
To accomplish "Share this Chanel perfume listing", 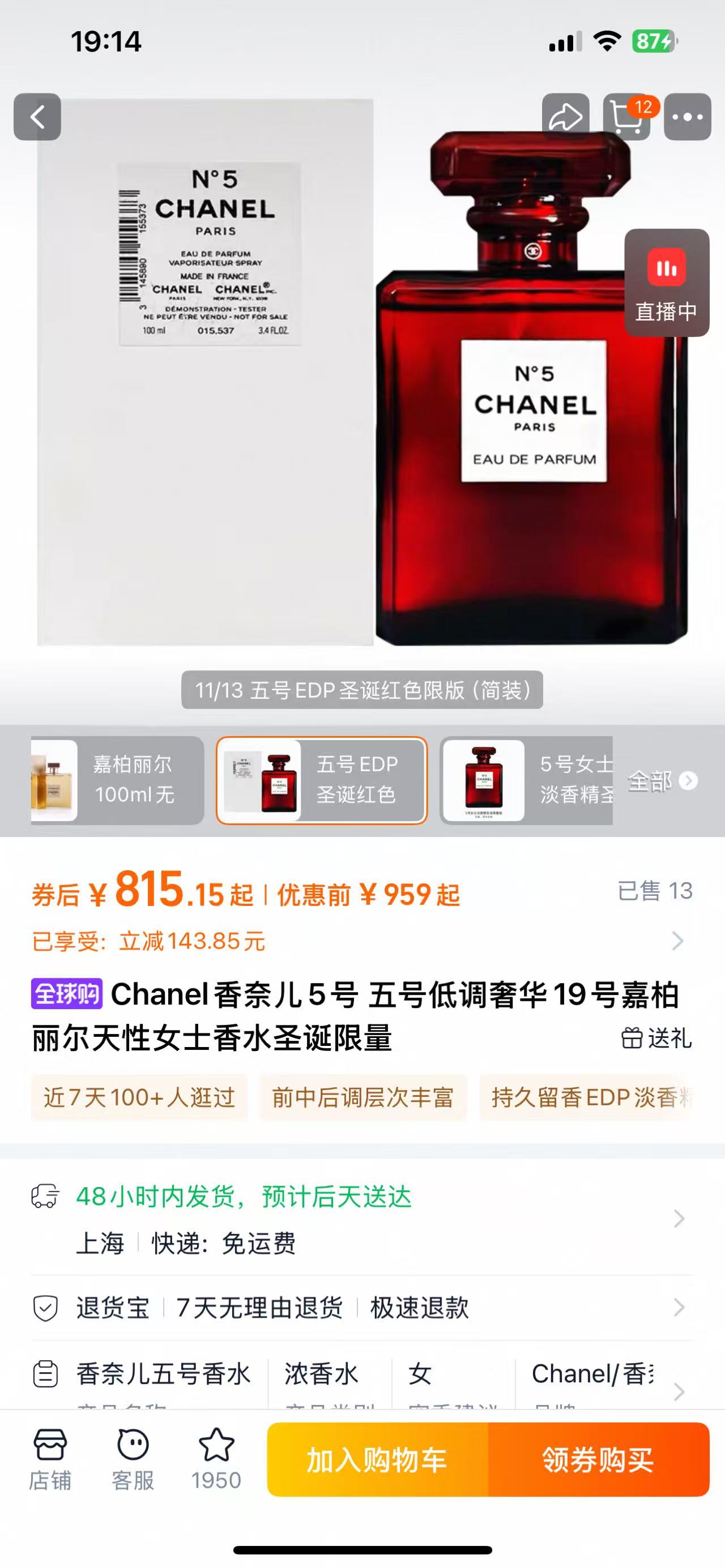I will pyautogui.click(x=565, y=117).
